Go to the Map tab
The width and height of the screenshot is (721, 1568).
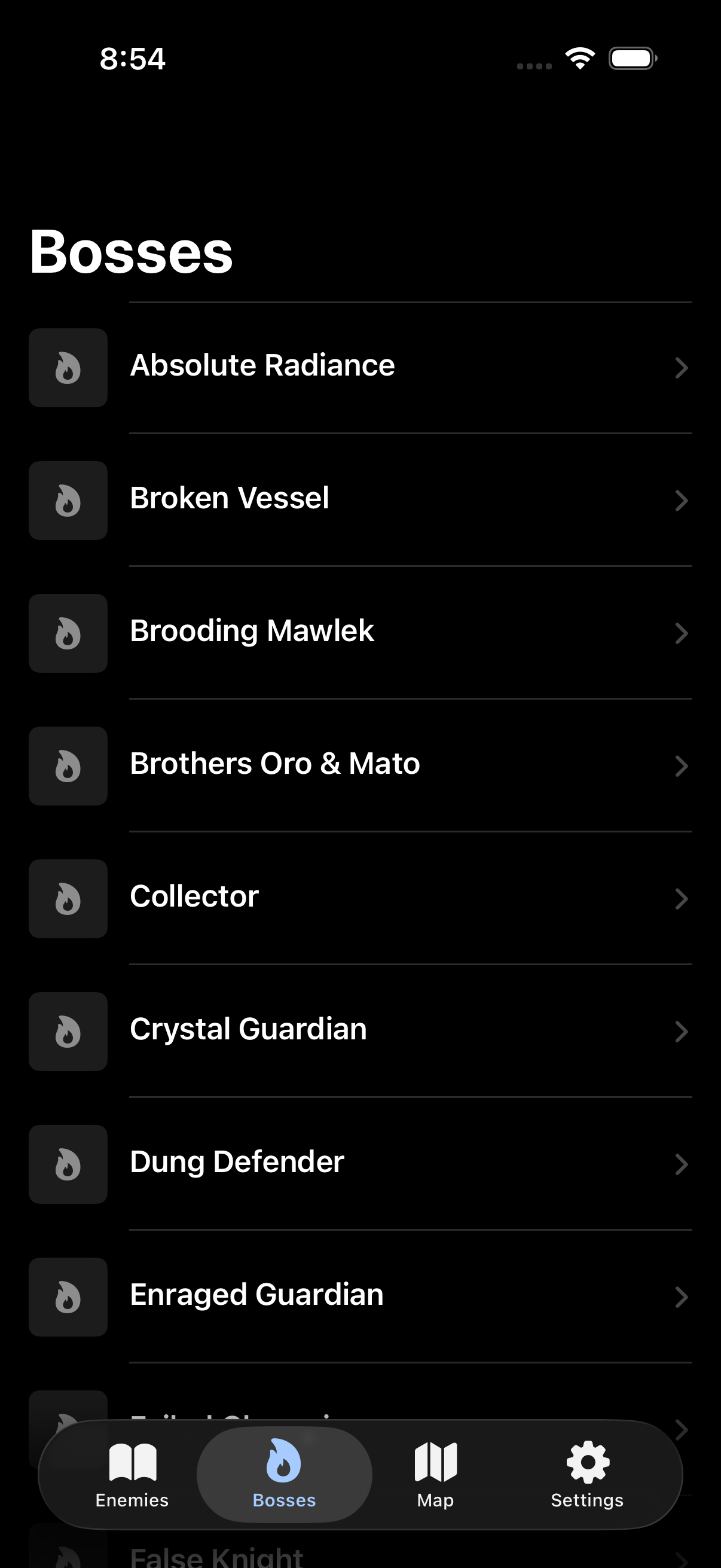point(436,1474)
